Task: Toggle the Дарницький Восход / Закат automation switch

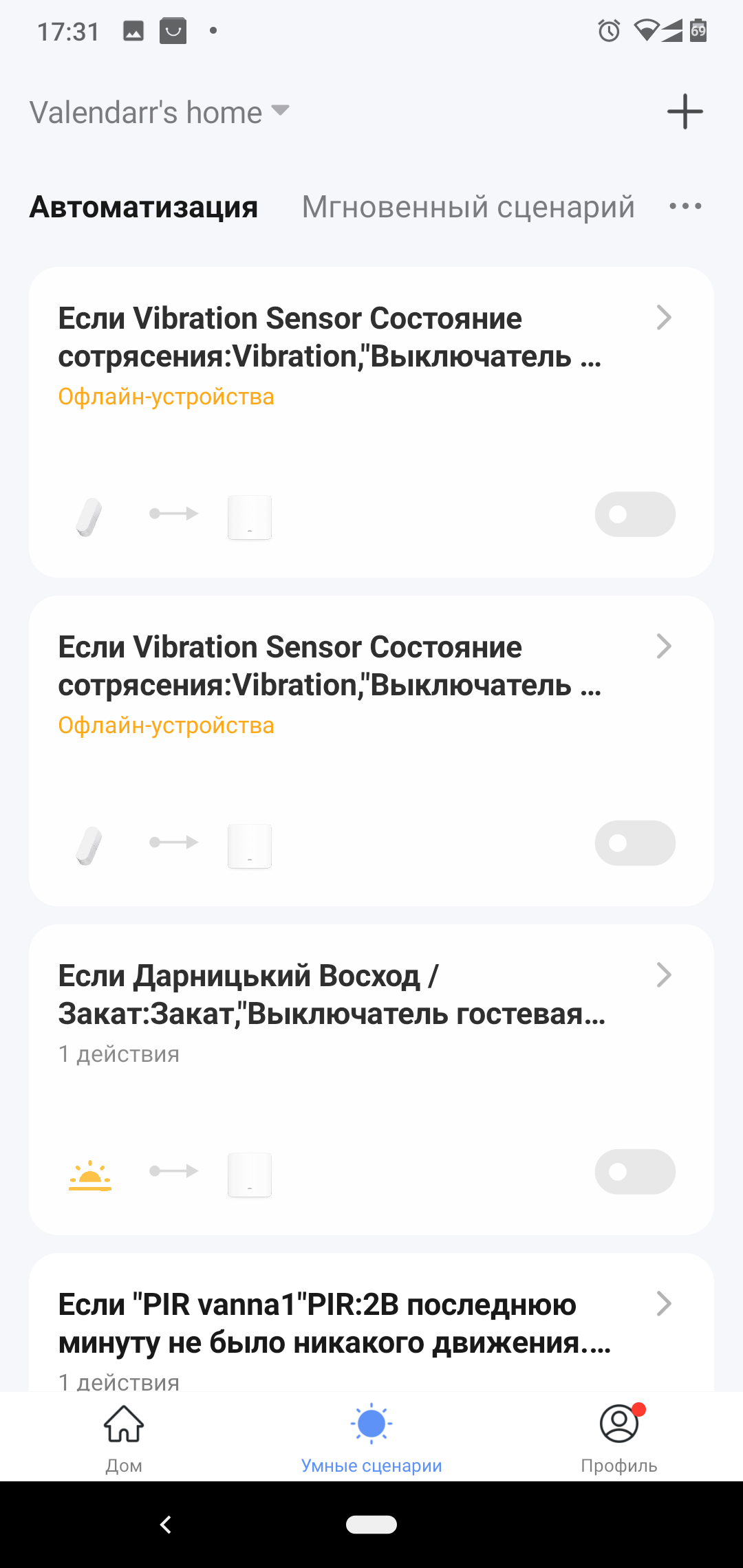Action: (635, 1171)
